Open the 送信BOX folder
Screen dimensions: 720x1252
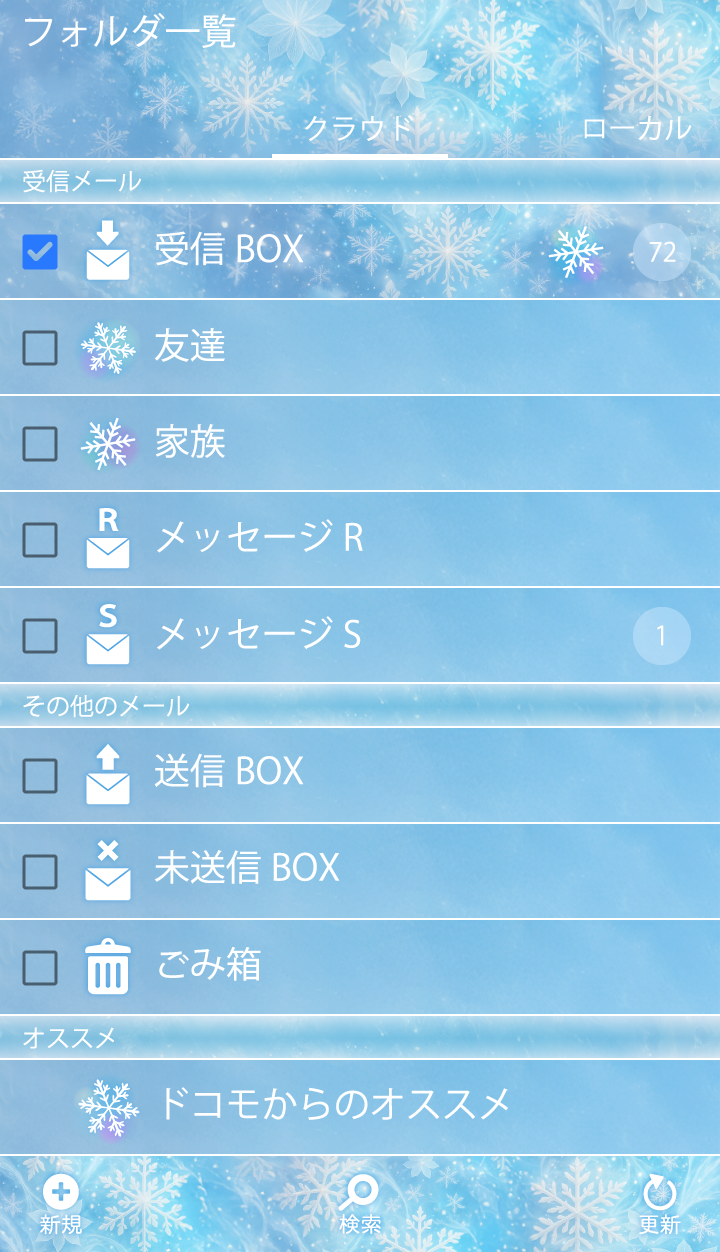click(230, 772)
